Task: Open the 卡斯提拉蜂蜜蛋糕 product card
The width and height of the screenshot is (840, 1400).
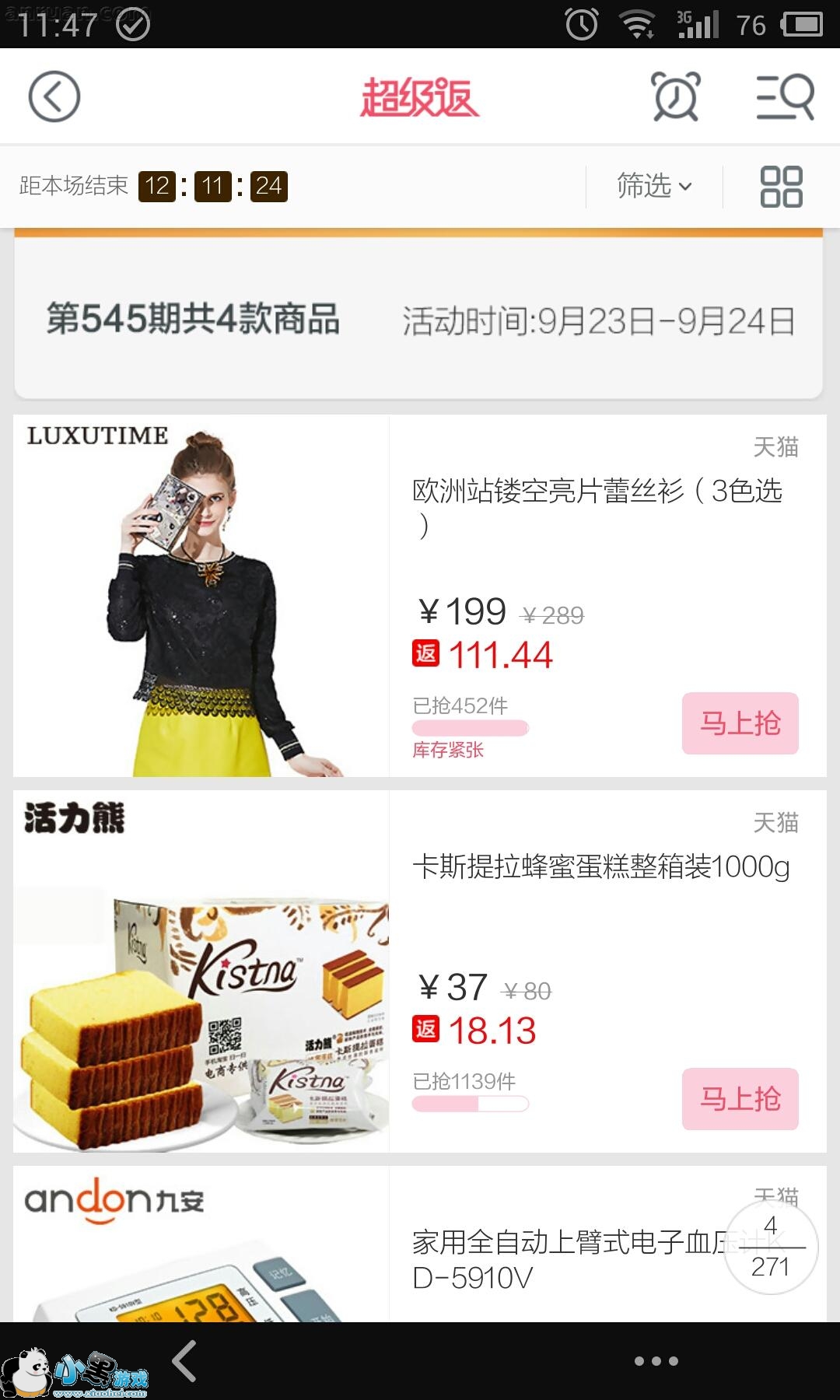Action: pos(600,866)
